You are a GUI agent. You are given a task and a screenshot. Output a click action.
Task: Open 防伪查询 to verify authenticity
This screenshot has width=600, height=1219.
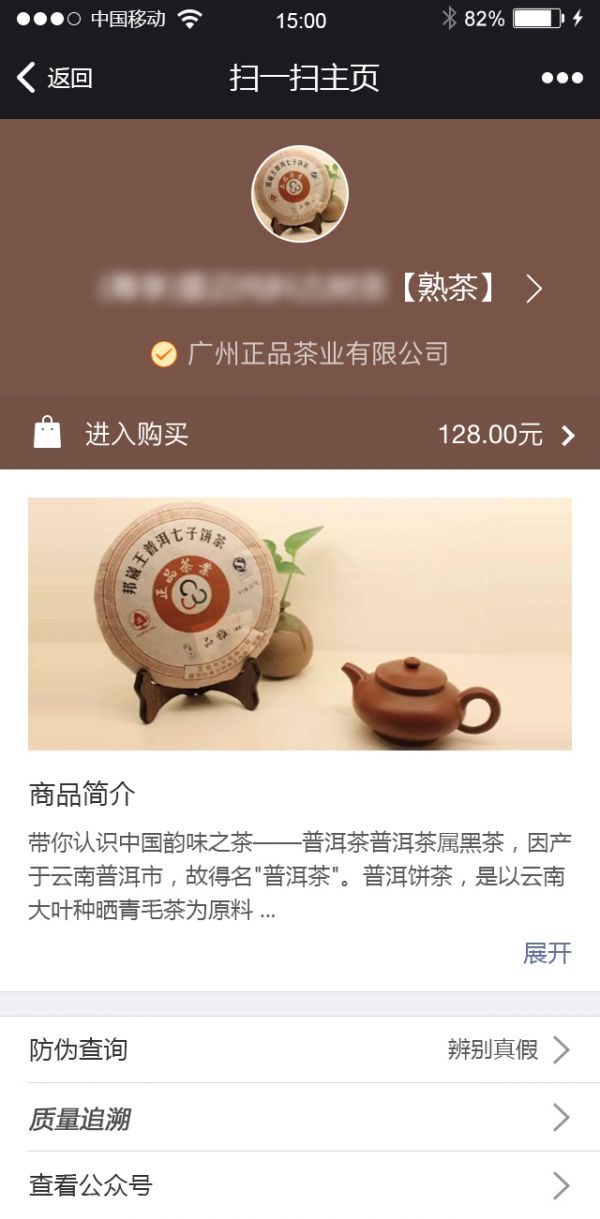[300, 1050]
